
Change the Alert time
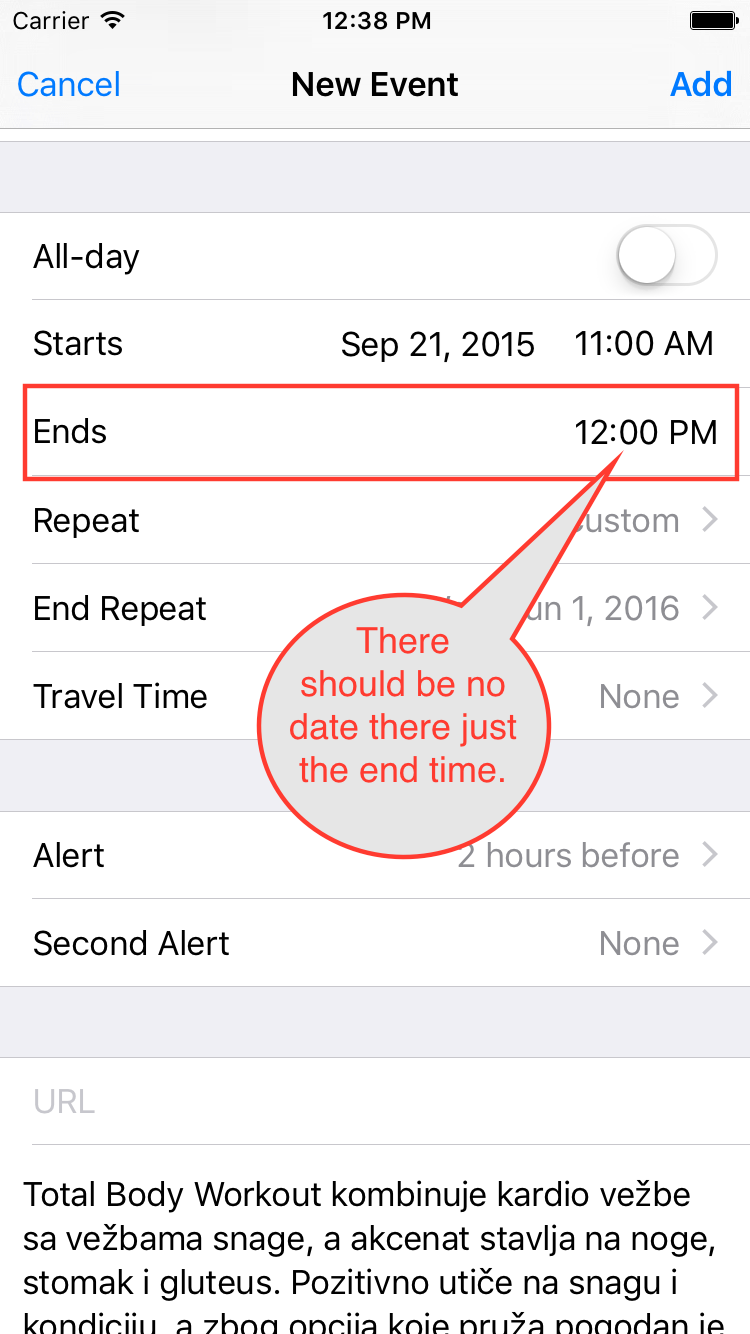pyautogui.click(x=374, y=856)
